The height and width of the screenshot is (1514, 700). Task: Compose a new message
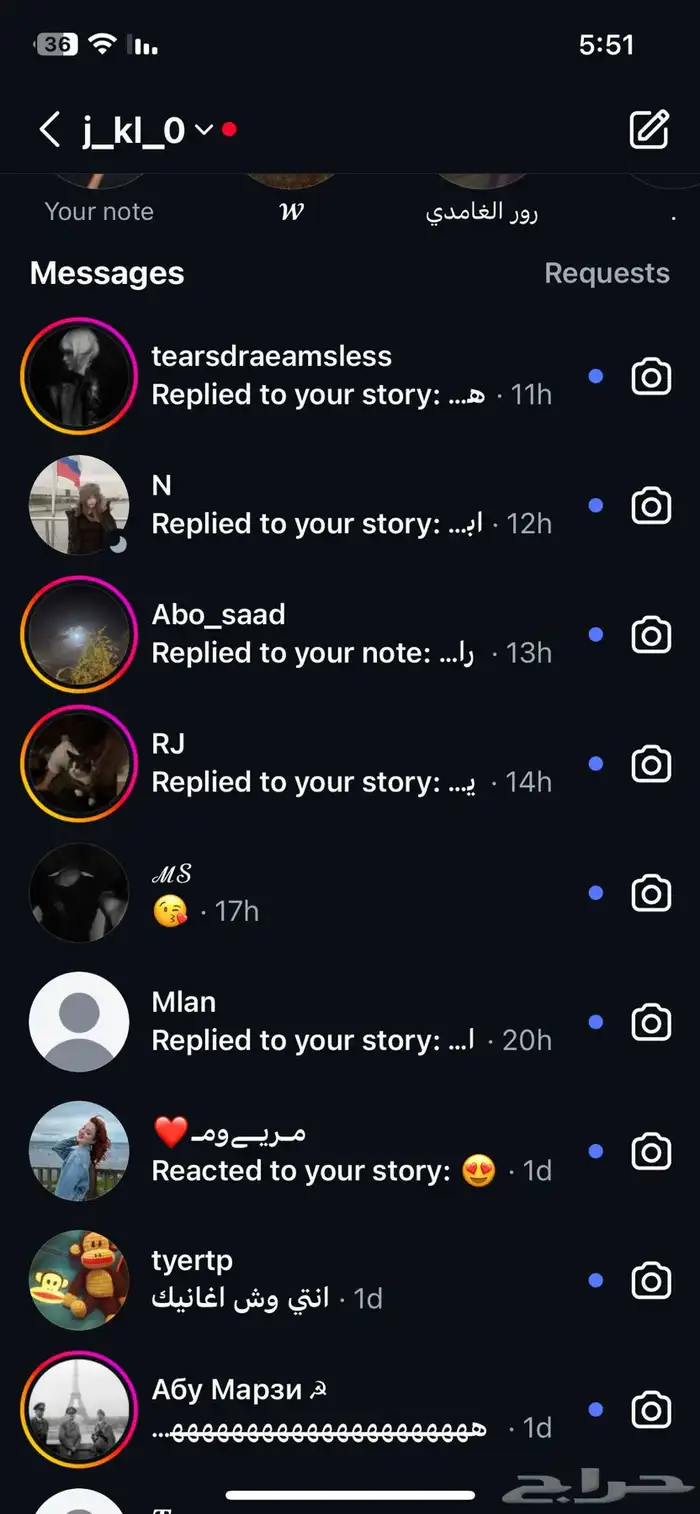click(648, 130)
